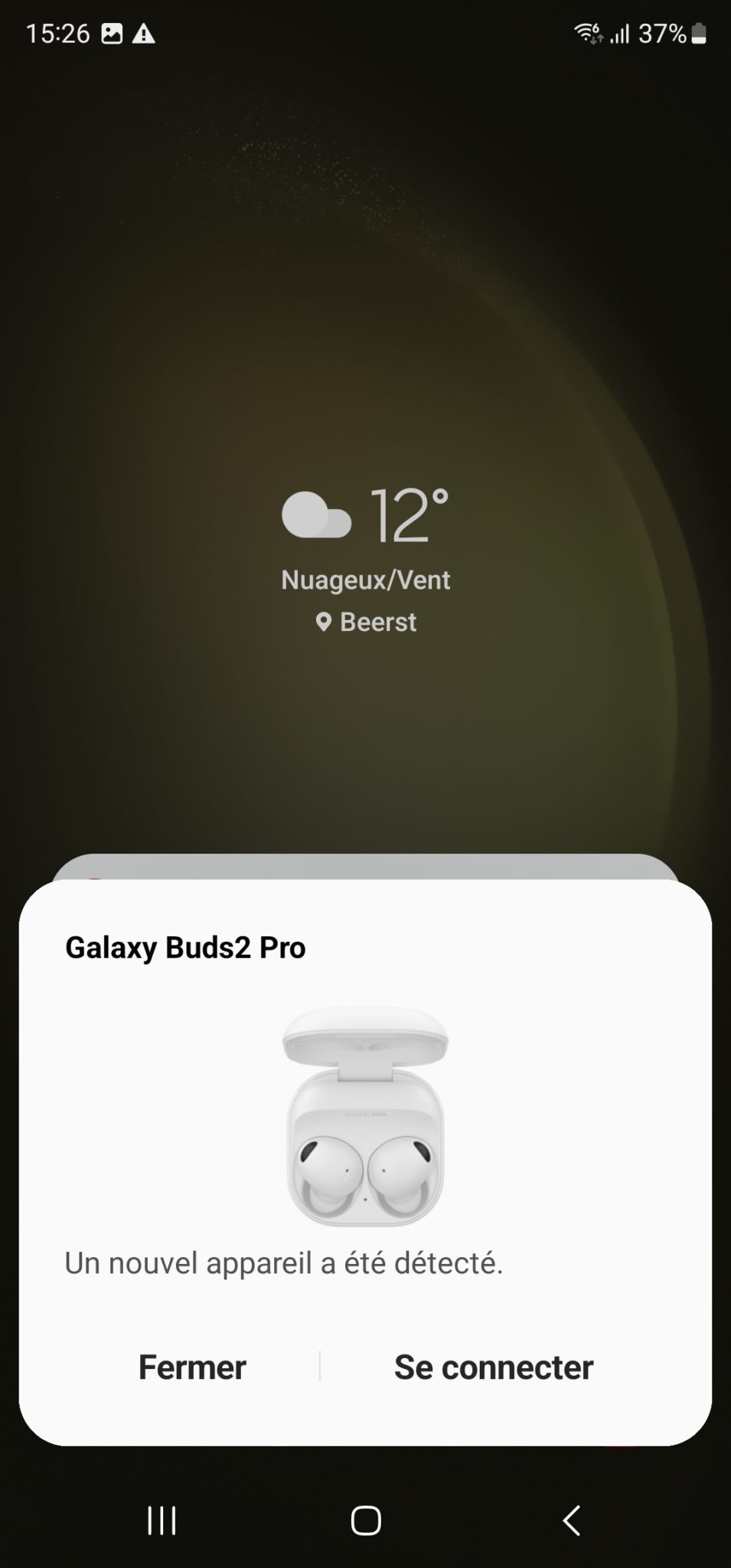Go to the home screen
The image size is (731, 1568).
[366, 1521]
